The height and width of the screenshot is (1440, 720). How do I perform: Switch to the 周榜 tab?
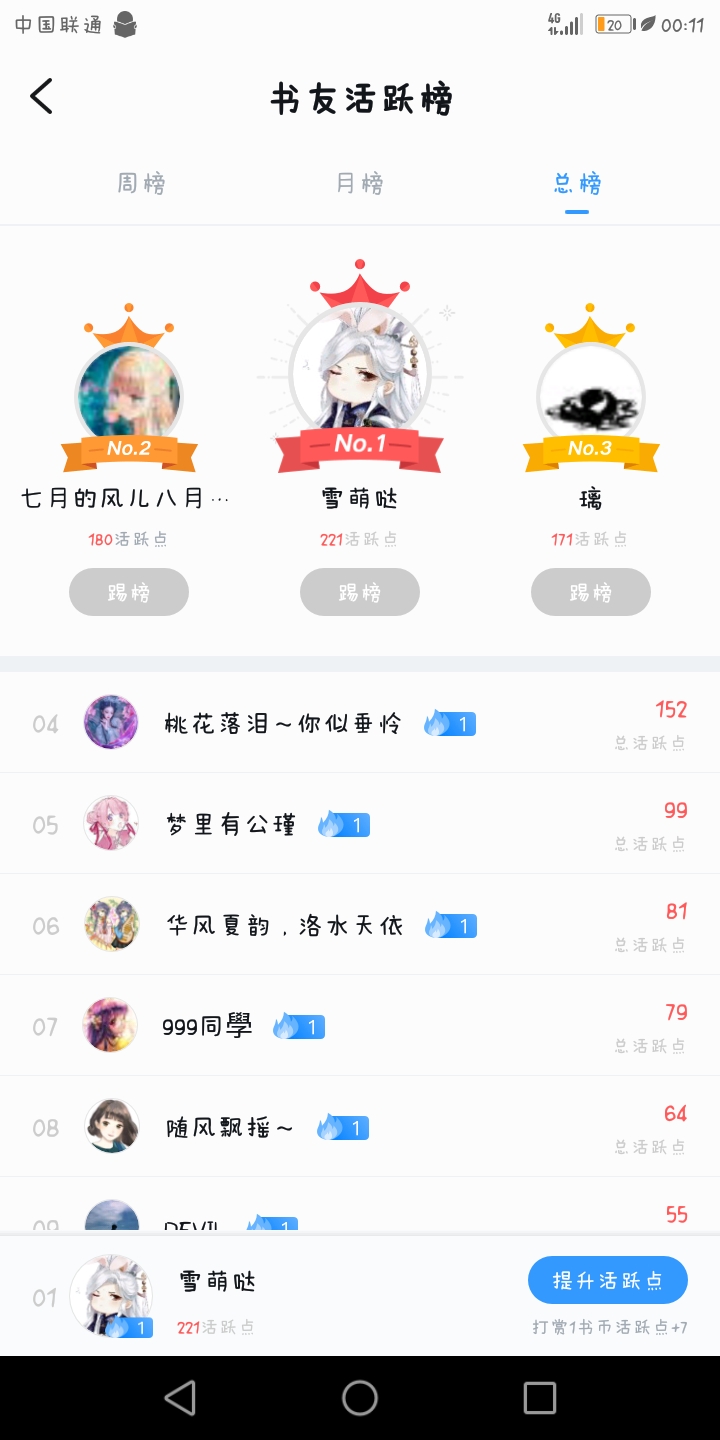click(141, 184)
